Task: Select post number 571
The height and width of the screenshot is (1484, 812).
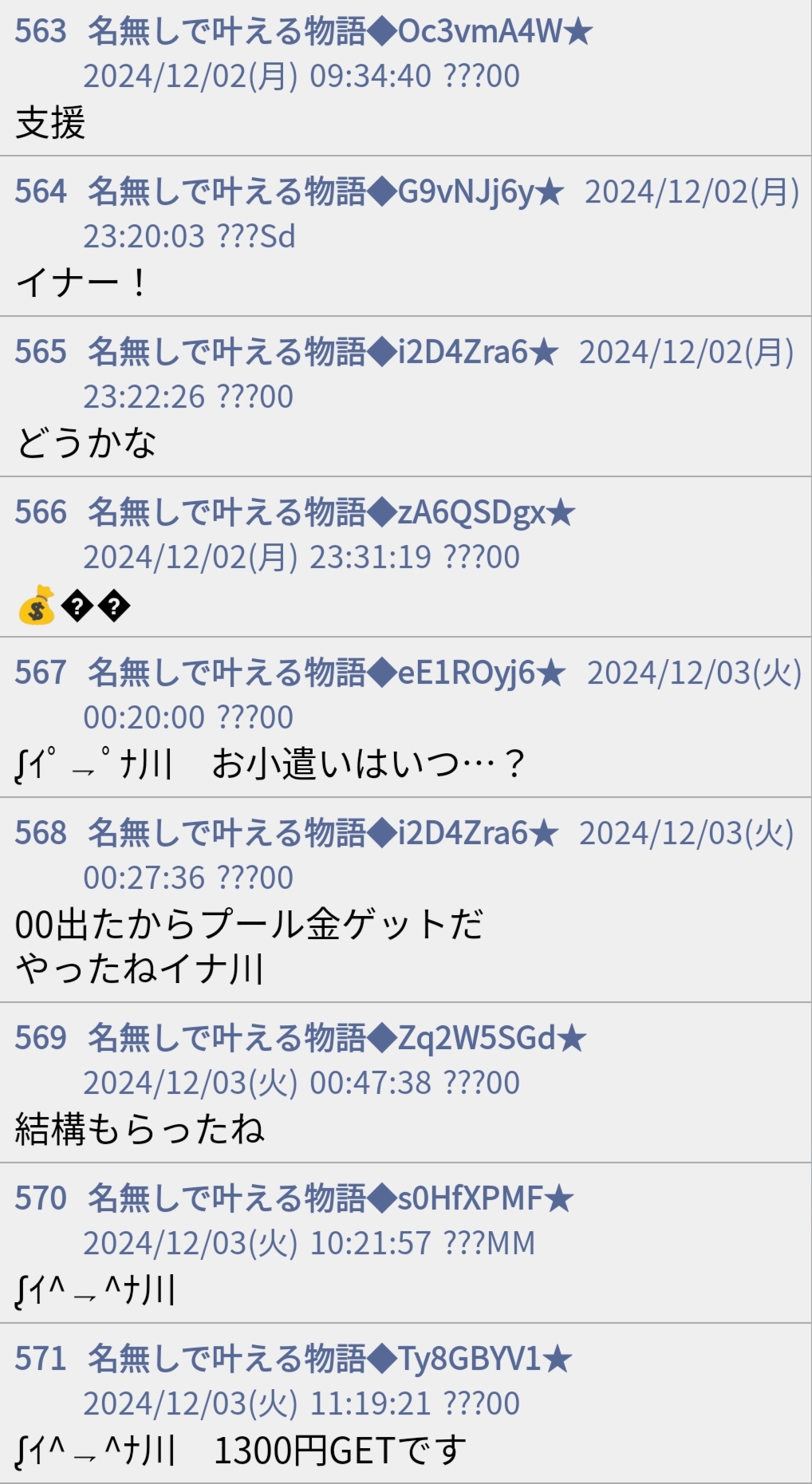Action: pos(41,1359)
